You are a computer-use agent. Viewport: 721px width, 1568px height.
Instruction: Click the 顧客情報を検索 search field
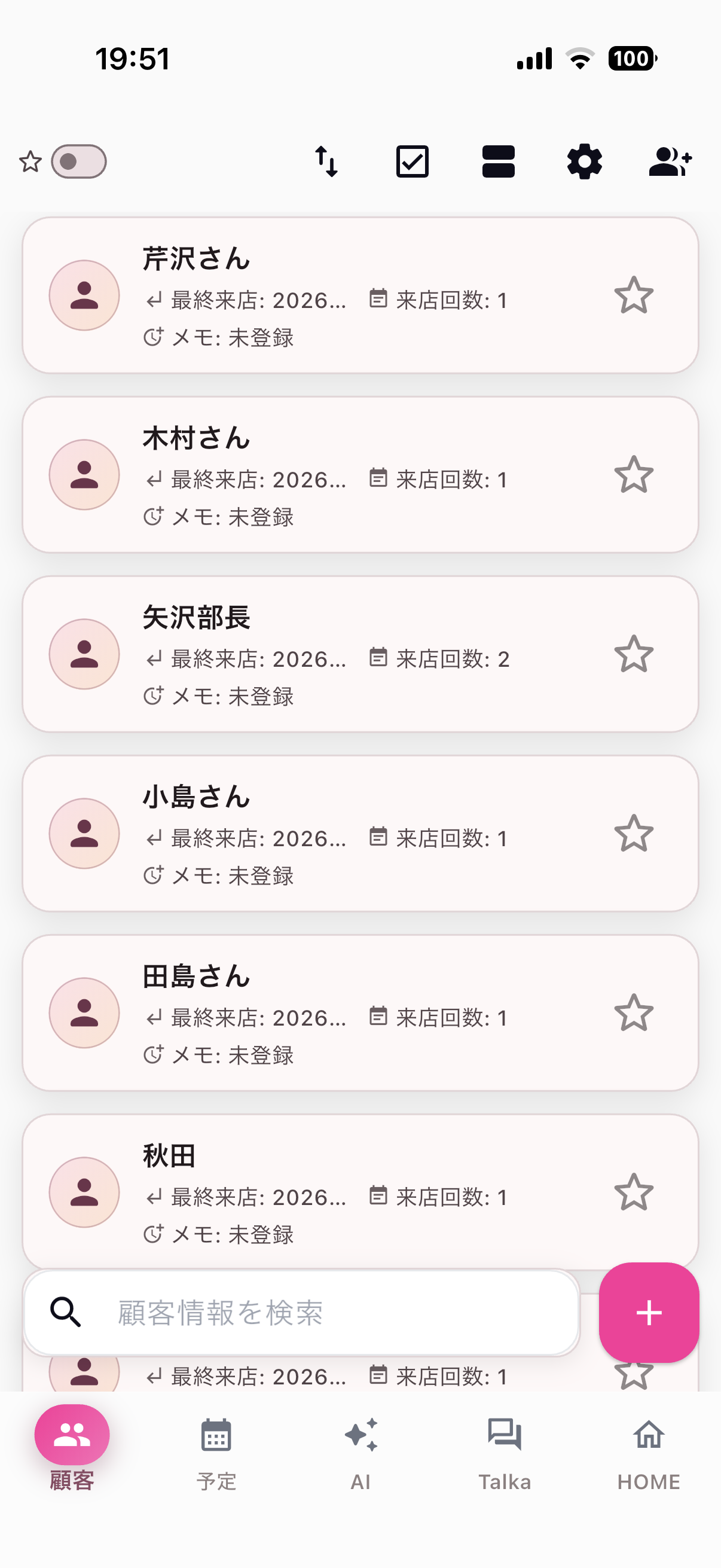(274, 1313)
